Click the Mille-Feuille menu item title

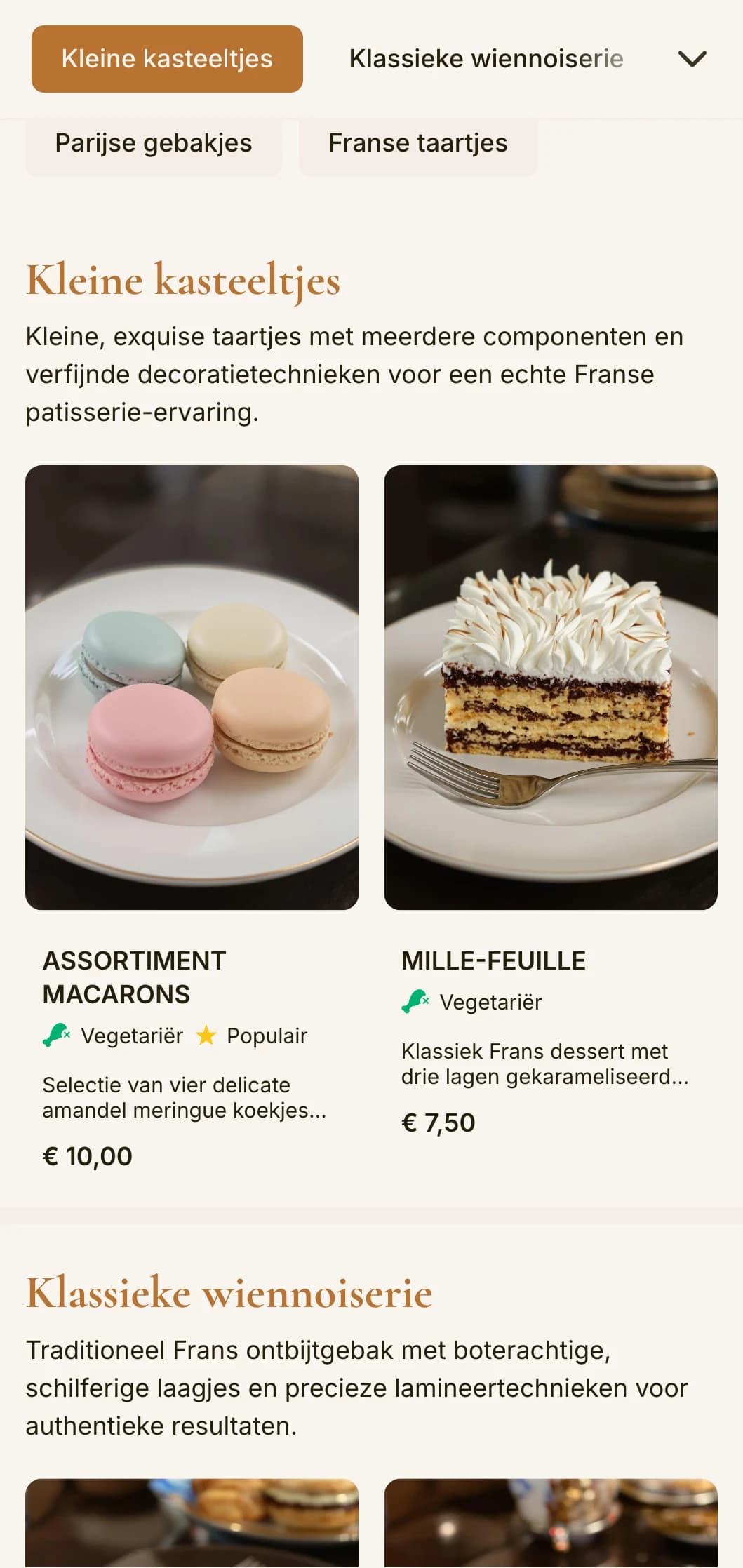pyautogui.click(x=494, y=960)
